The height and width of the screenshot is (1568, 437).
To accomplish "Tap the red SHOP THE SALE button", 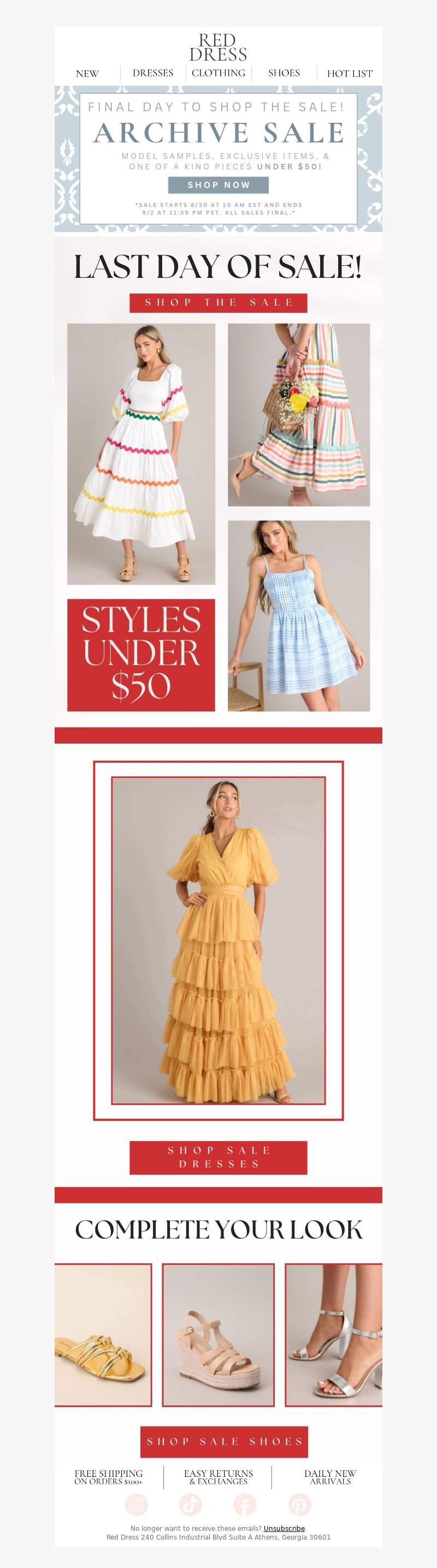I will coord(218,302).
